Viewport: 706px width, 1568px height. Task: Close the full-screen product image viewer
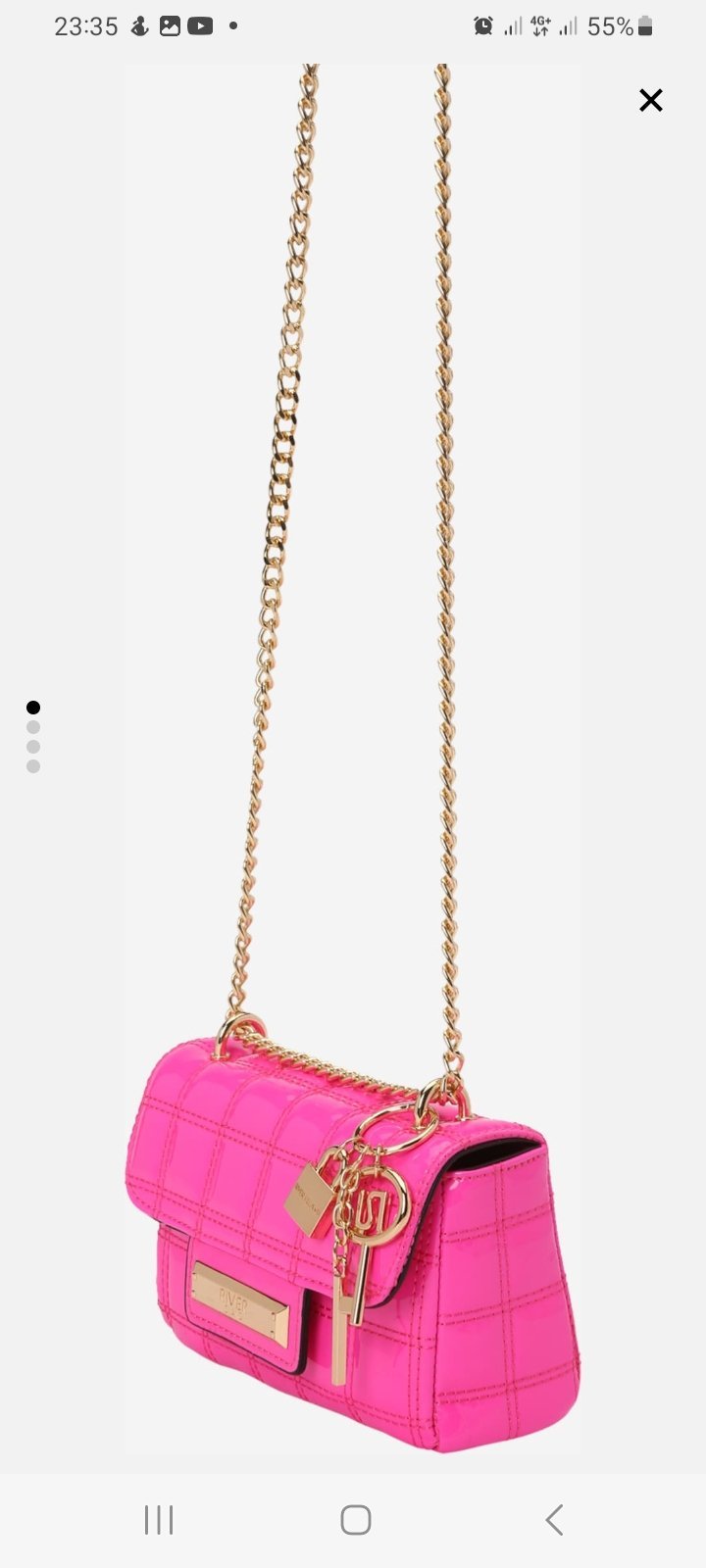651,100
